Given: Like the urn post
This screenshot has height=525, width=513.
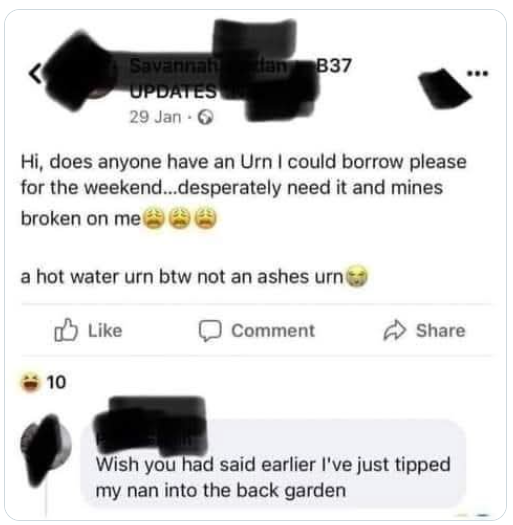Looking at the screenshot, I should click(88, 330).
